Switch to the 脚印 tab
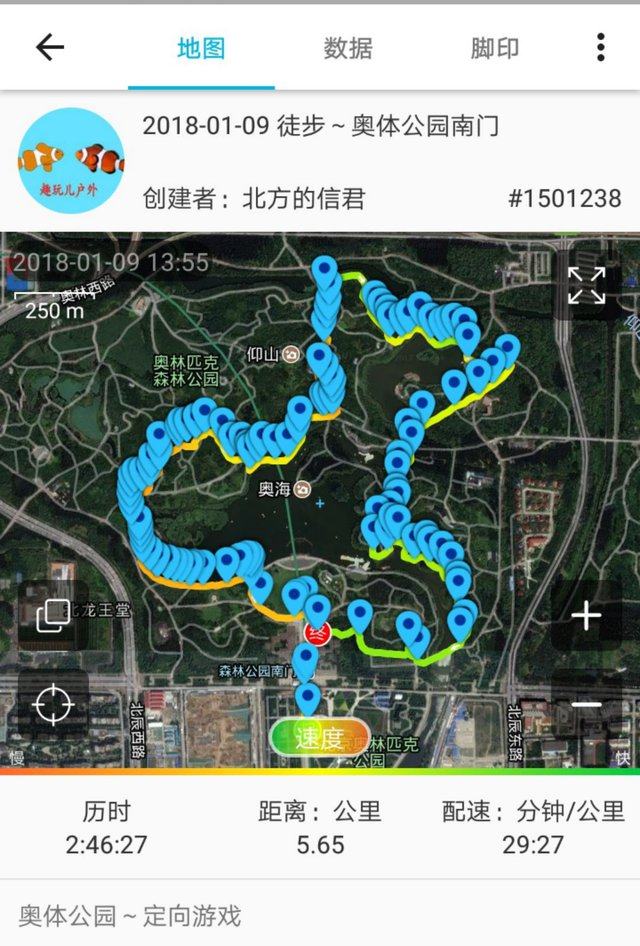The image size is (640, 946). (x=495, y=48)
